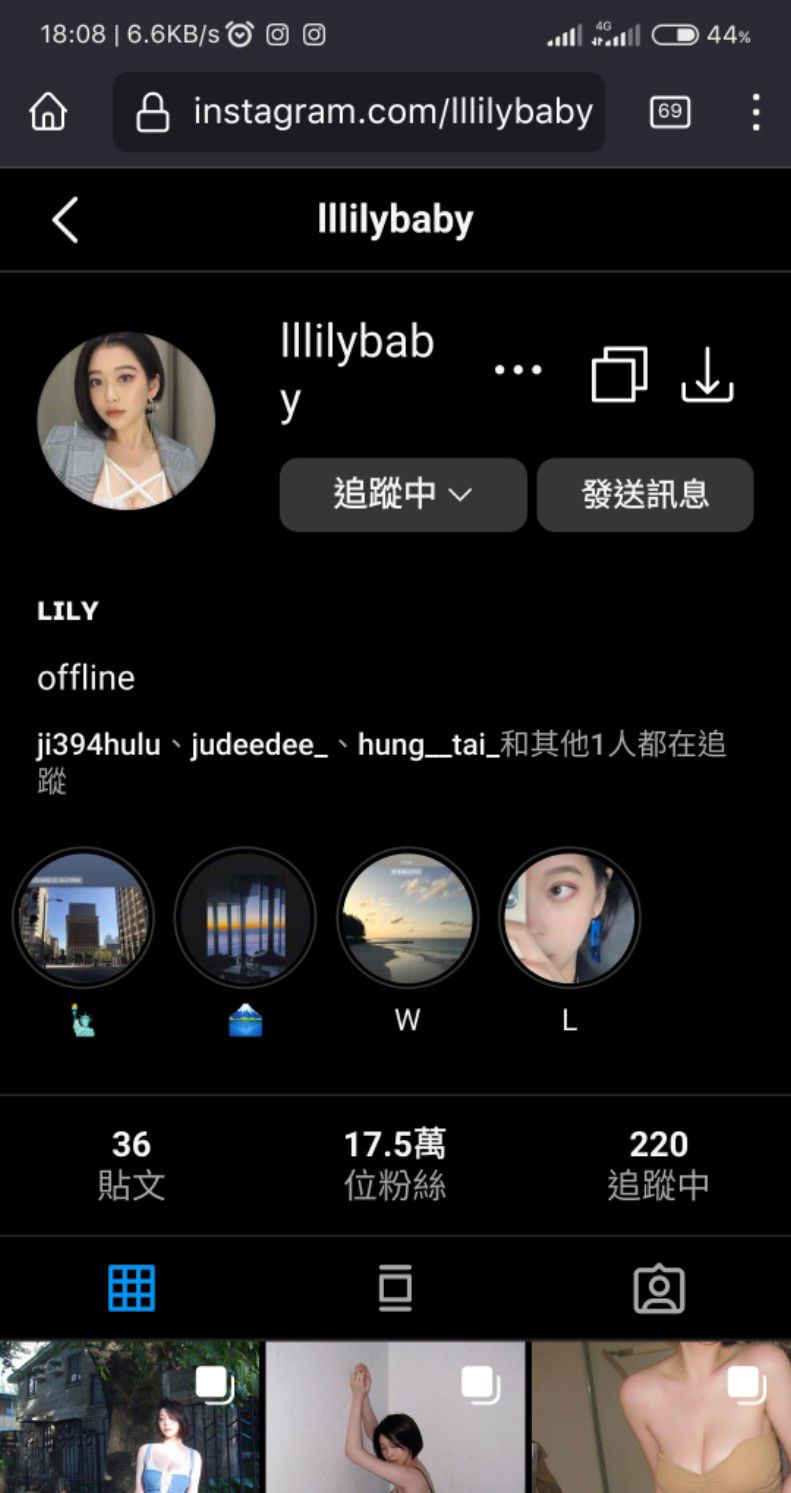The image size is (791, 1493).
Task: Switch to the feed list view
Action: 395,1288
